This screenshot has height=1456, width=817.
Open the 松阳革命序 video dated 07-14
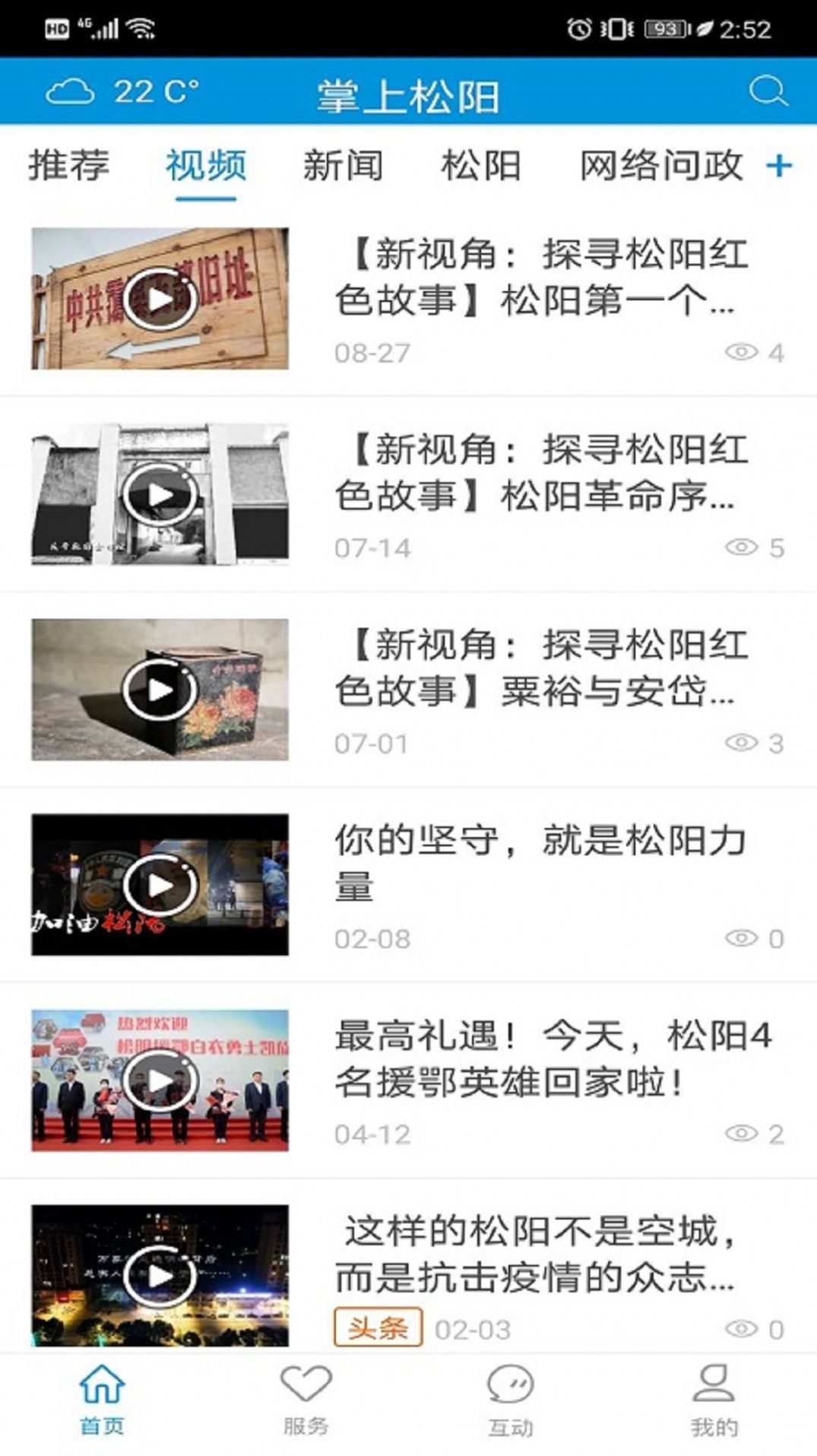click(160, 494)
